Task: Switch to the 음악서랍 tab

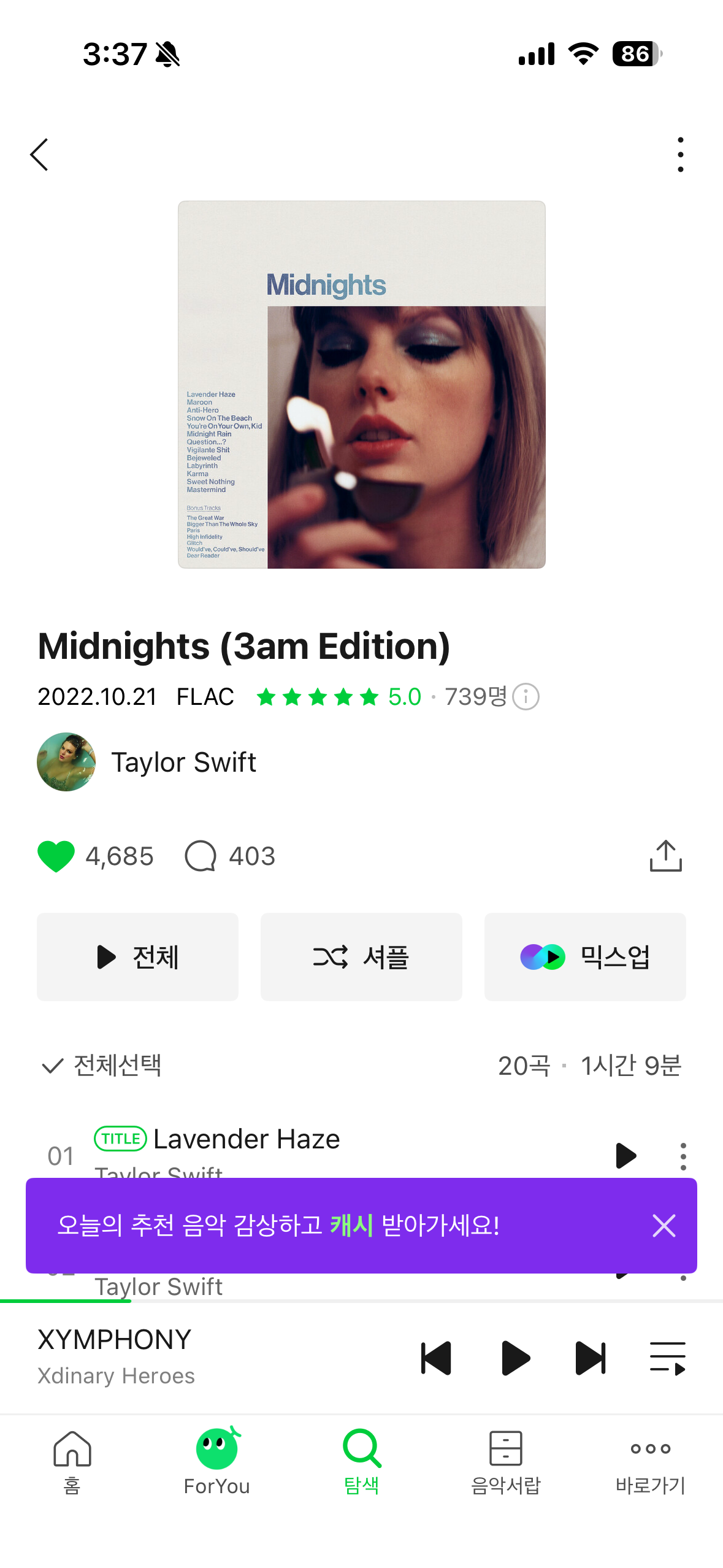Action: (506, 1463)
